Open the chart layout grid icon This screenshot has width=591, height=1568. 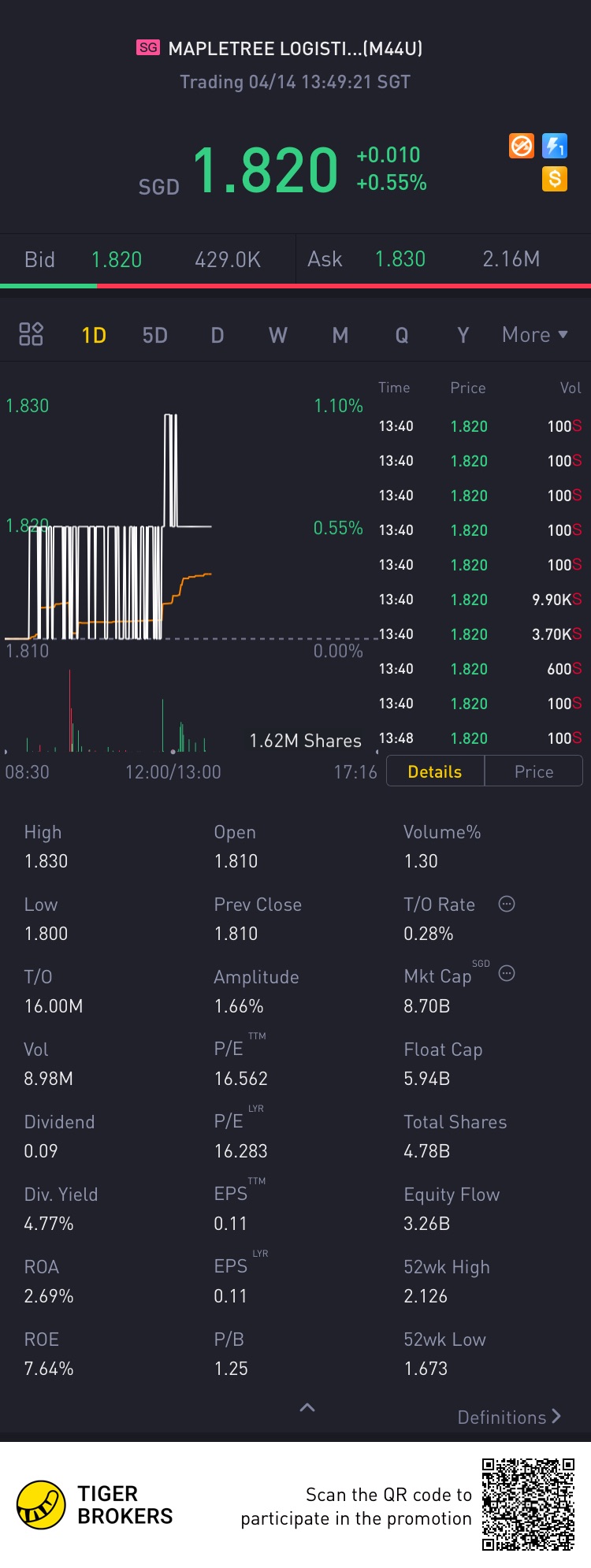click(31, 334)
